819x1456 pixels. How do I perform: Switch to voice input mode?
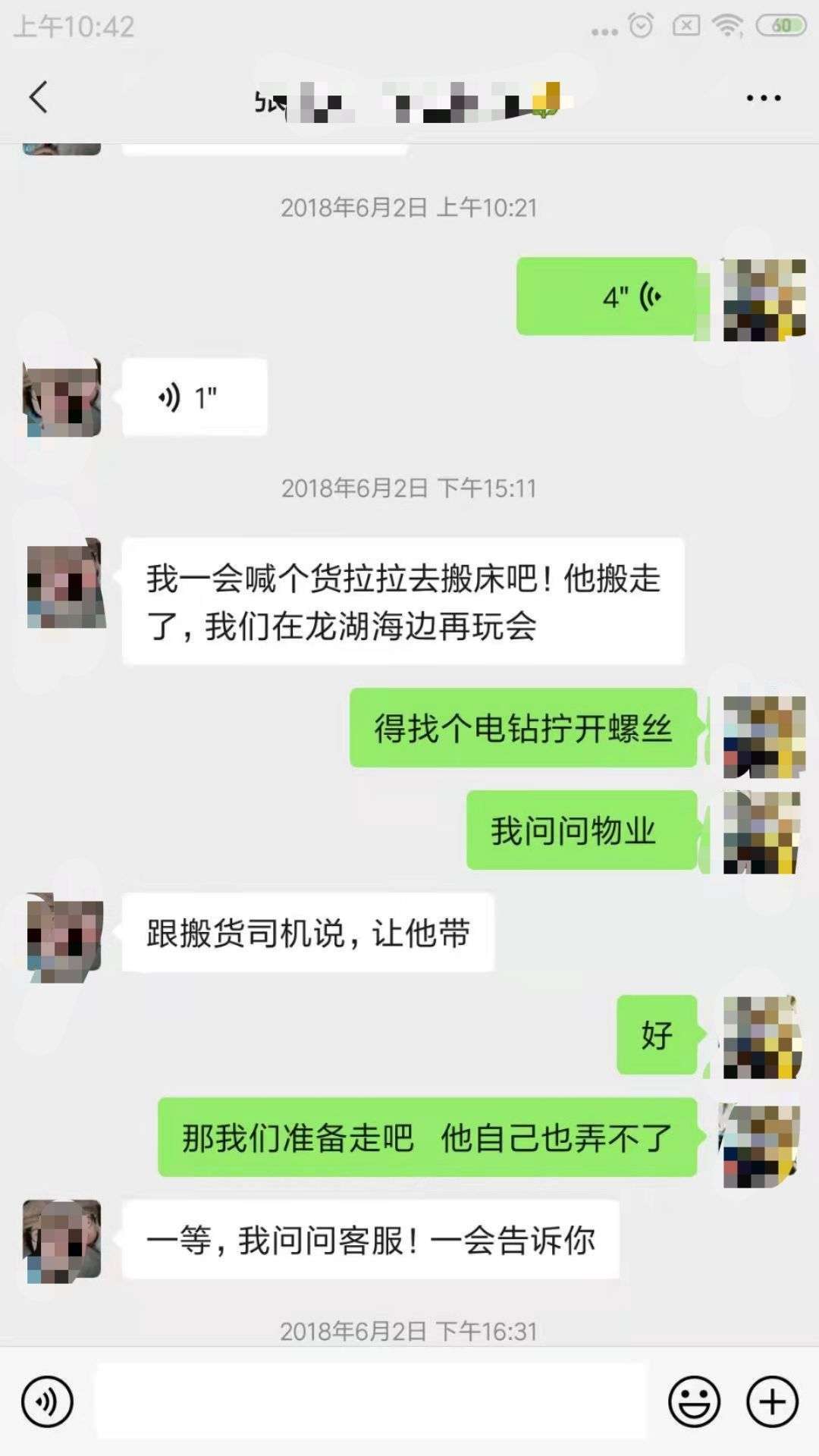[48, 1402]
